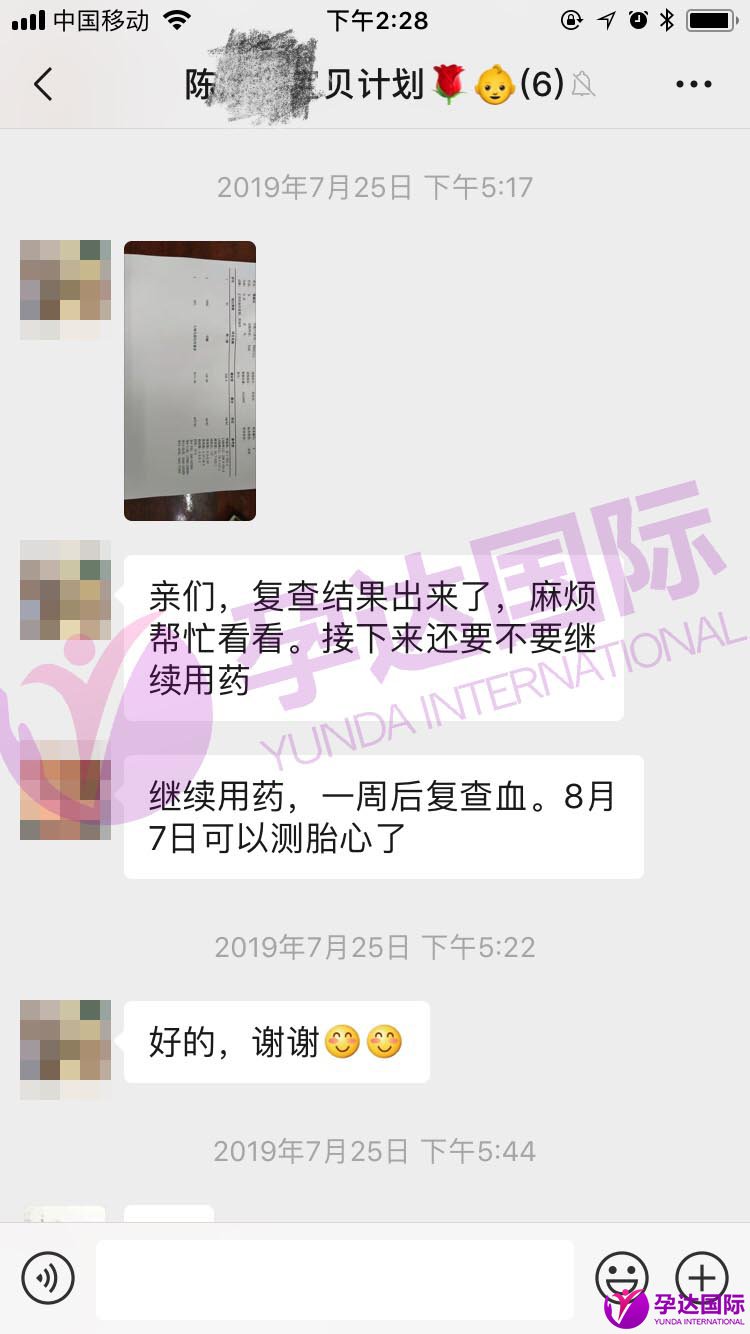The width and height of the screenshot is (750, 1334).
Task: Open the report photo in chat
Action: click(190, 381)
